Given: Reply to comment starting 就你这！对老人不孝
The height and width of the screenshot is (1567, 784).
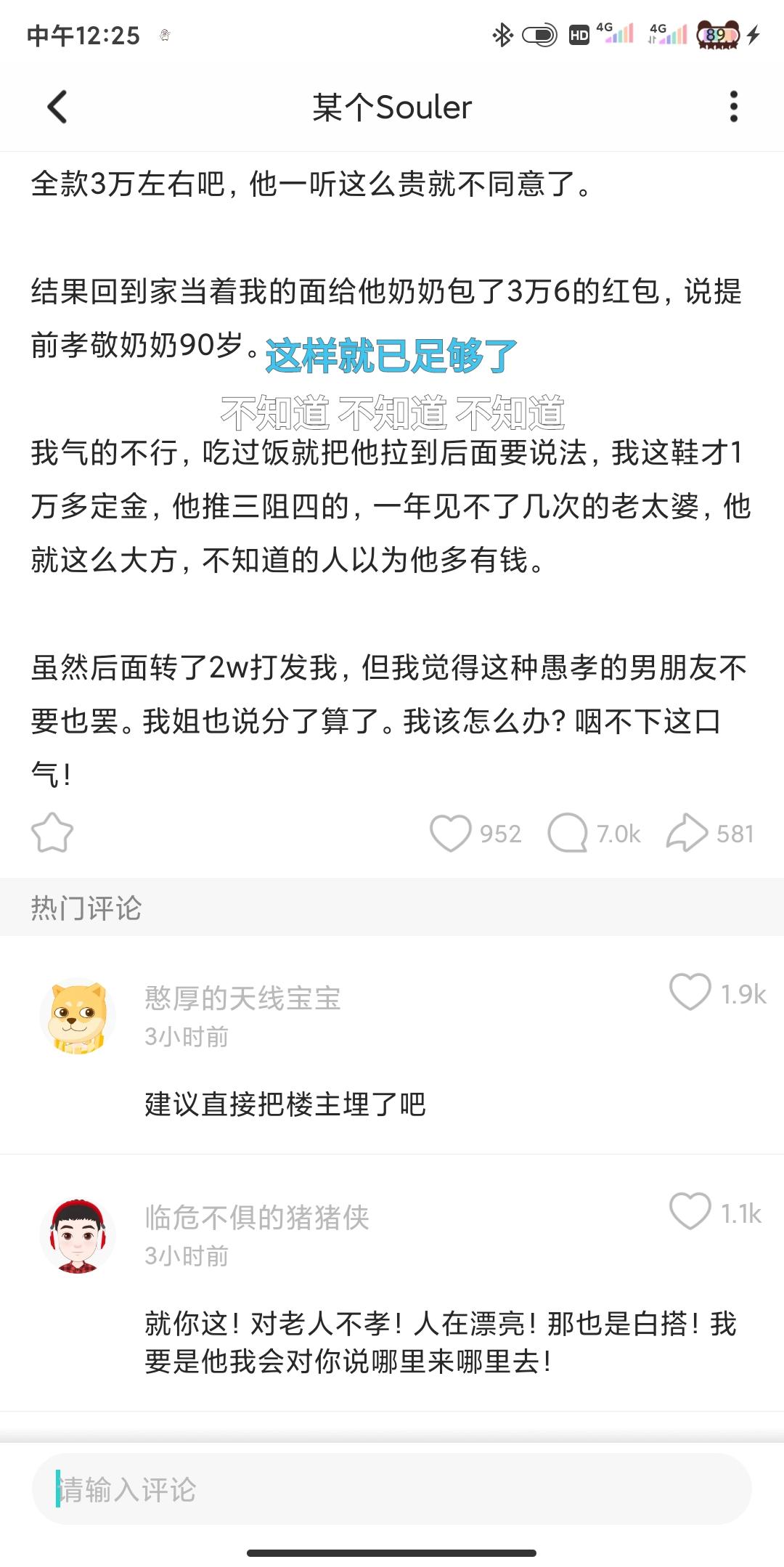Looking at the screenshot, I should click(x=440, y=1342).
